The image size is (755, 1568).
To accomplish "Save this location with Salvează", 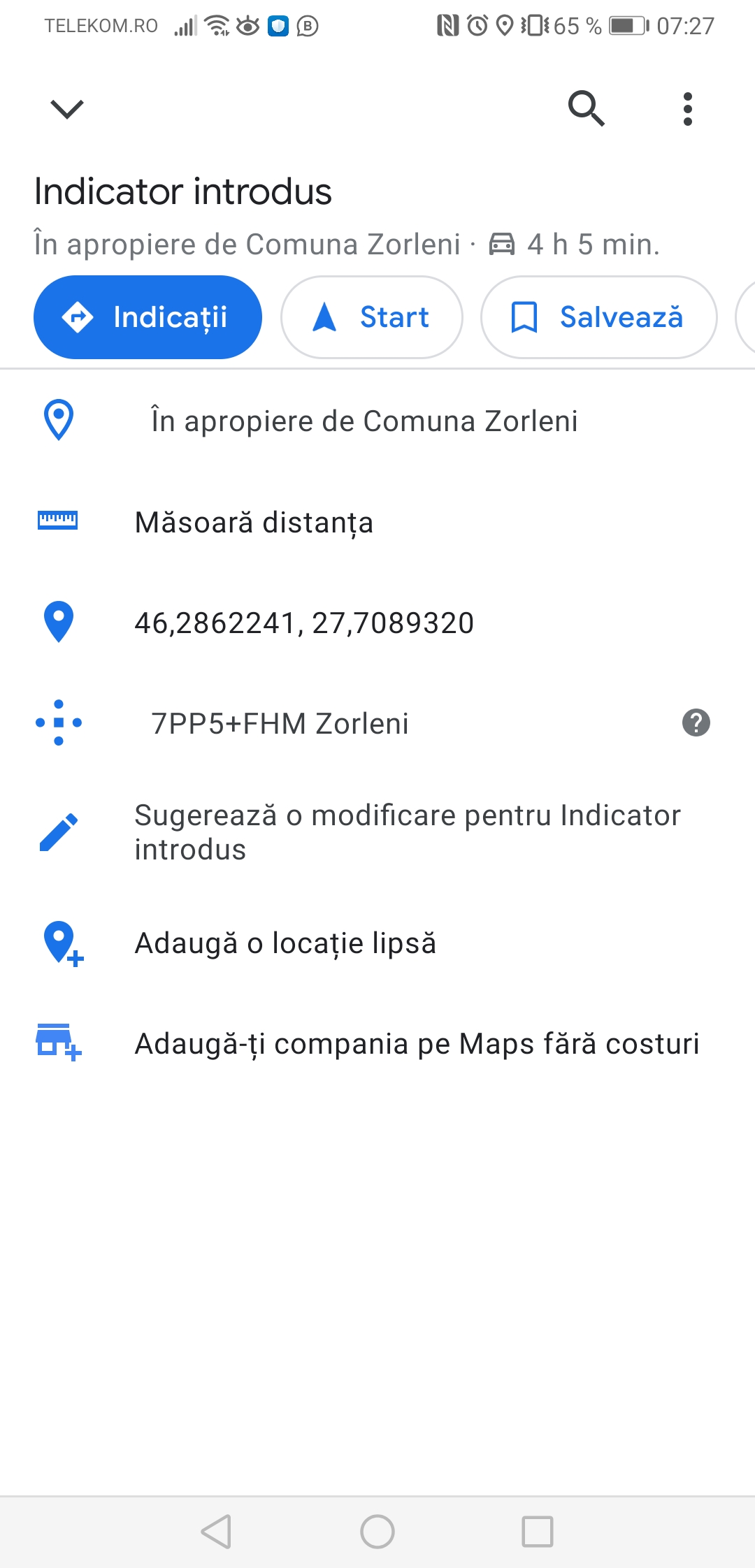I will pyautogui.click(x=598, y=317).
